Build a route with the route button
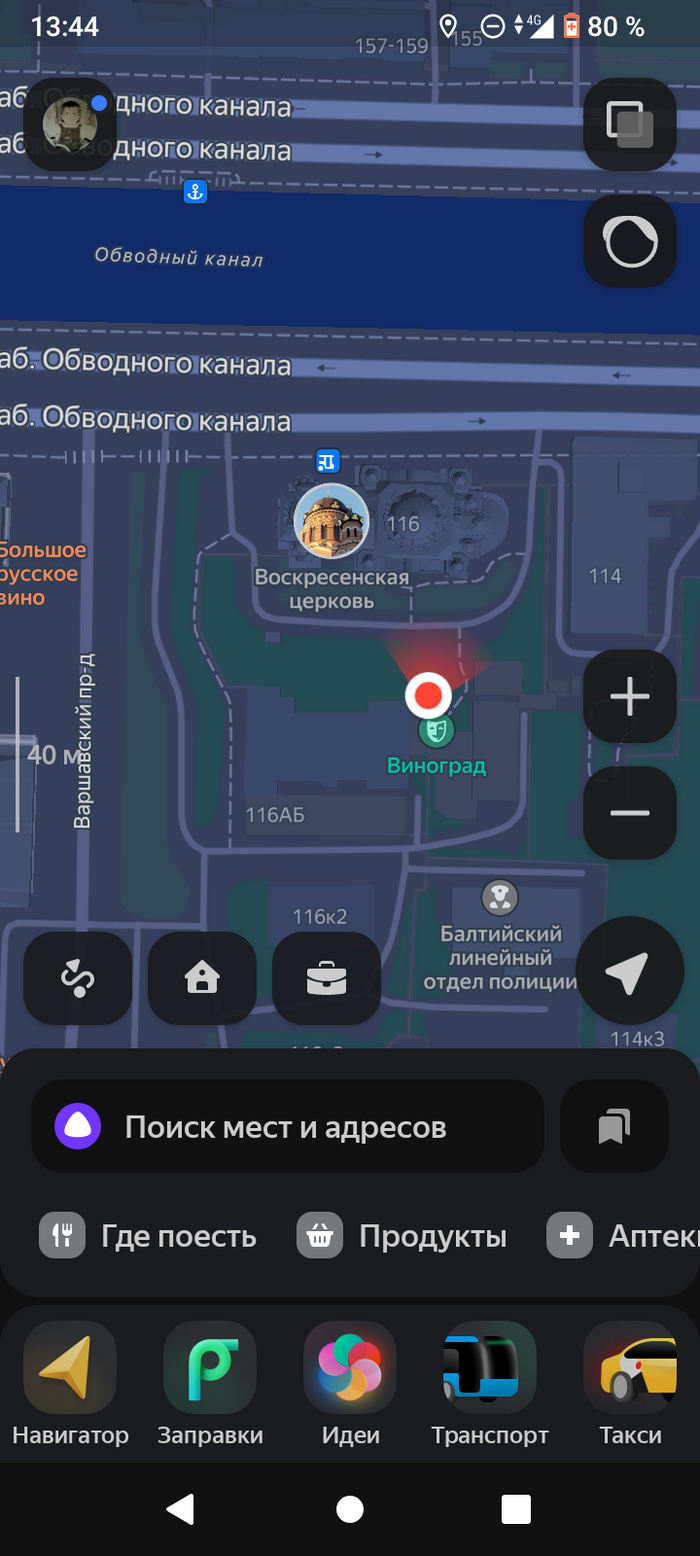The image size is (700, 1556). (x=78, y=978)
